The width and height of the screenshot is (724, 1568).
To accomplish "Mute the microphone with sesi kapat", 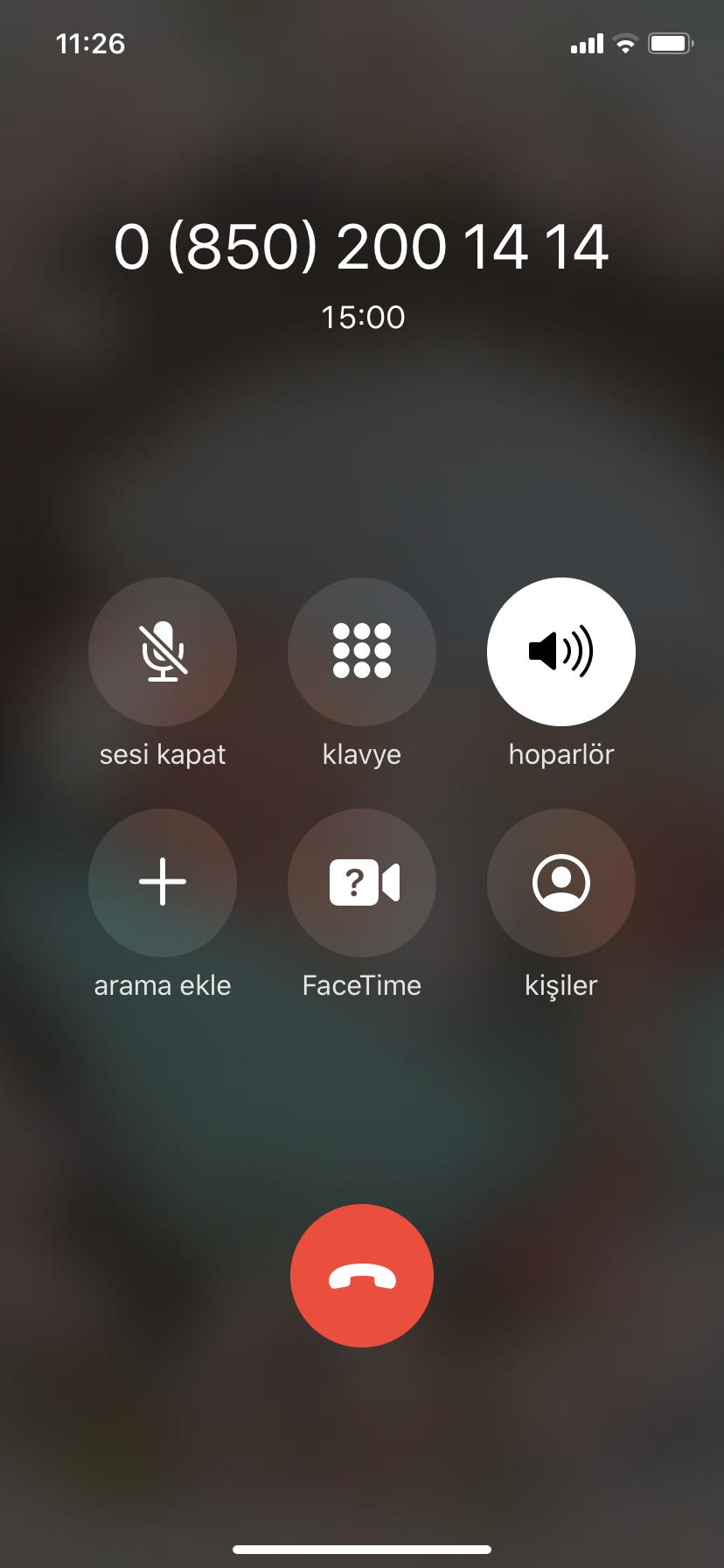I will click(x=163, y=652).
